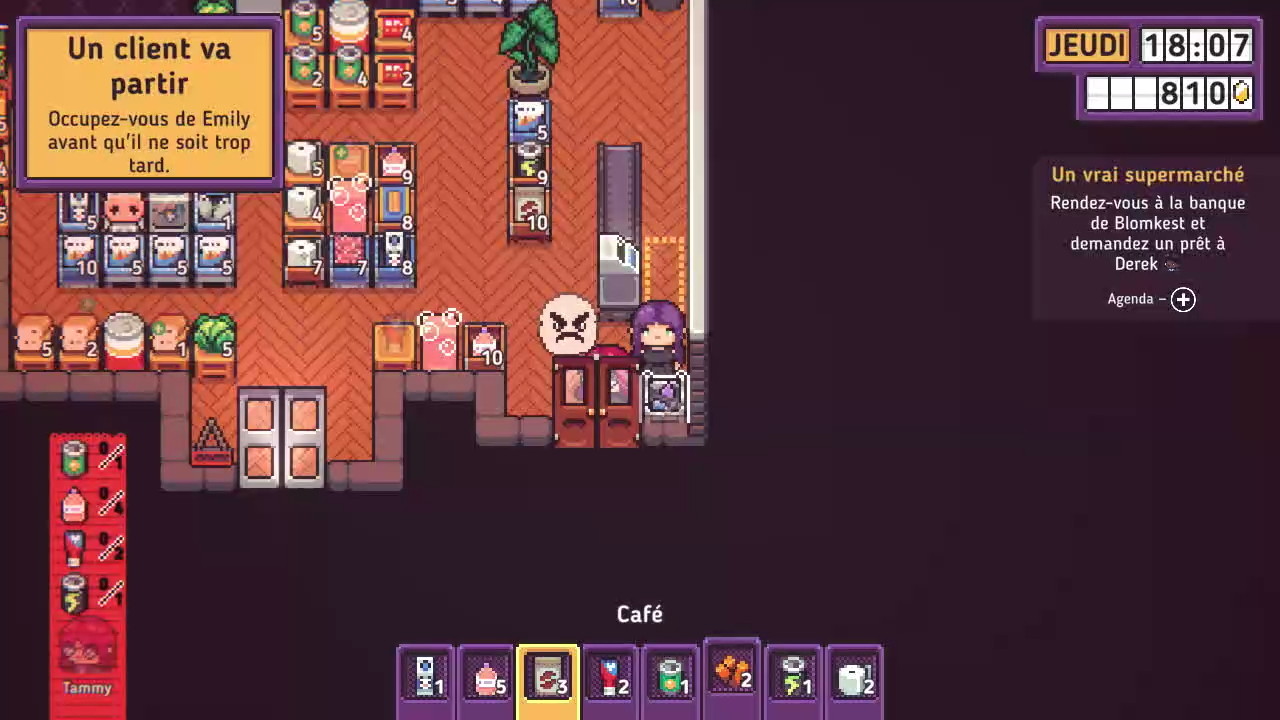The height and width of the screenshot is (720, 1280).
Task: Select the toilet paper slot with 2
Action: click(854, 680)
